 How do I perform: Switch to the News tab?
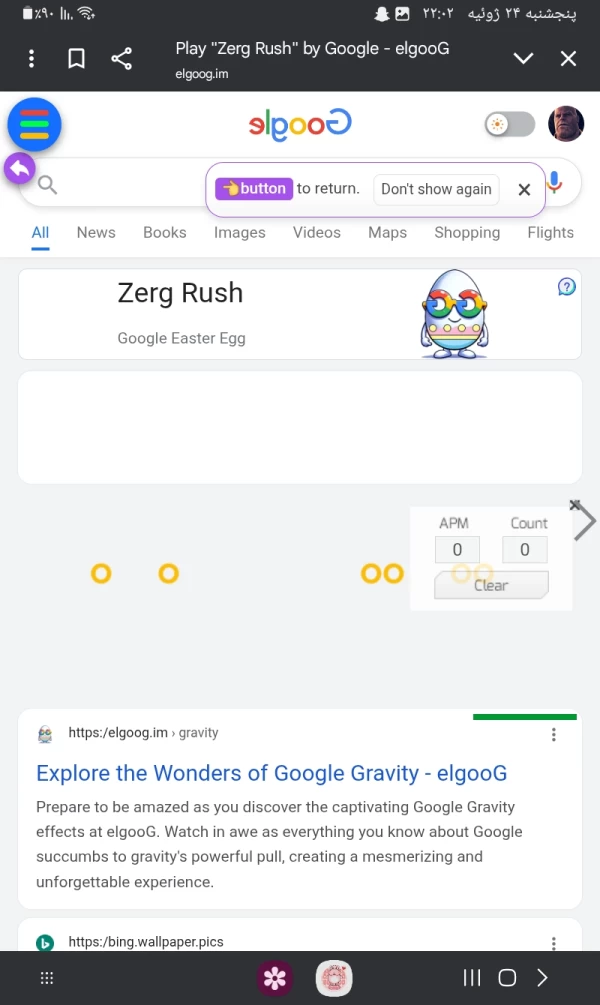(x=96, y=232)
